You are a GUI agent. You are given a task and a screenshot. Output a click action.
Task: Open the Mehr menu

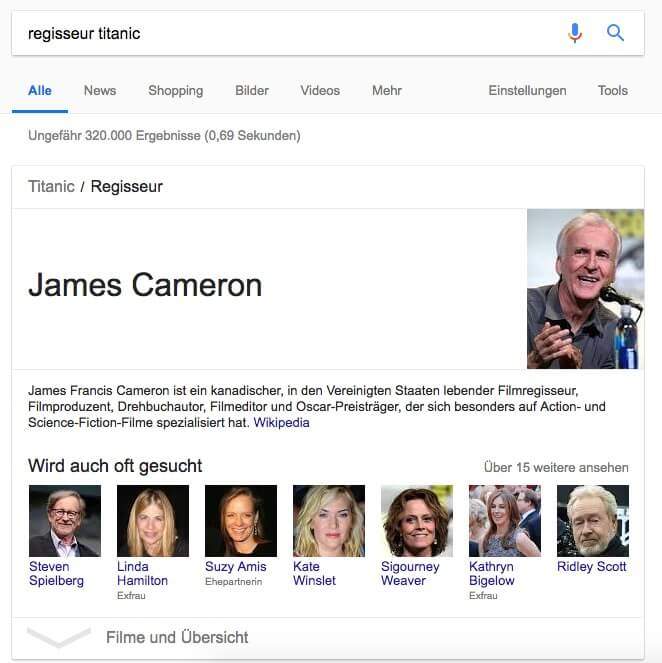click(387, 90)
